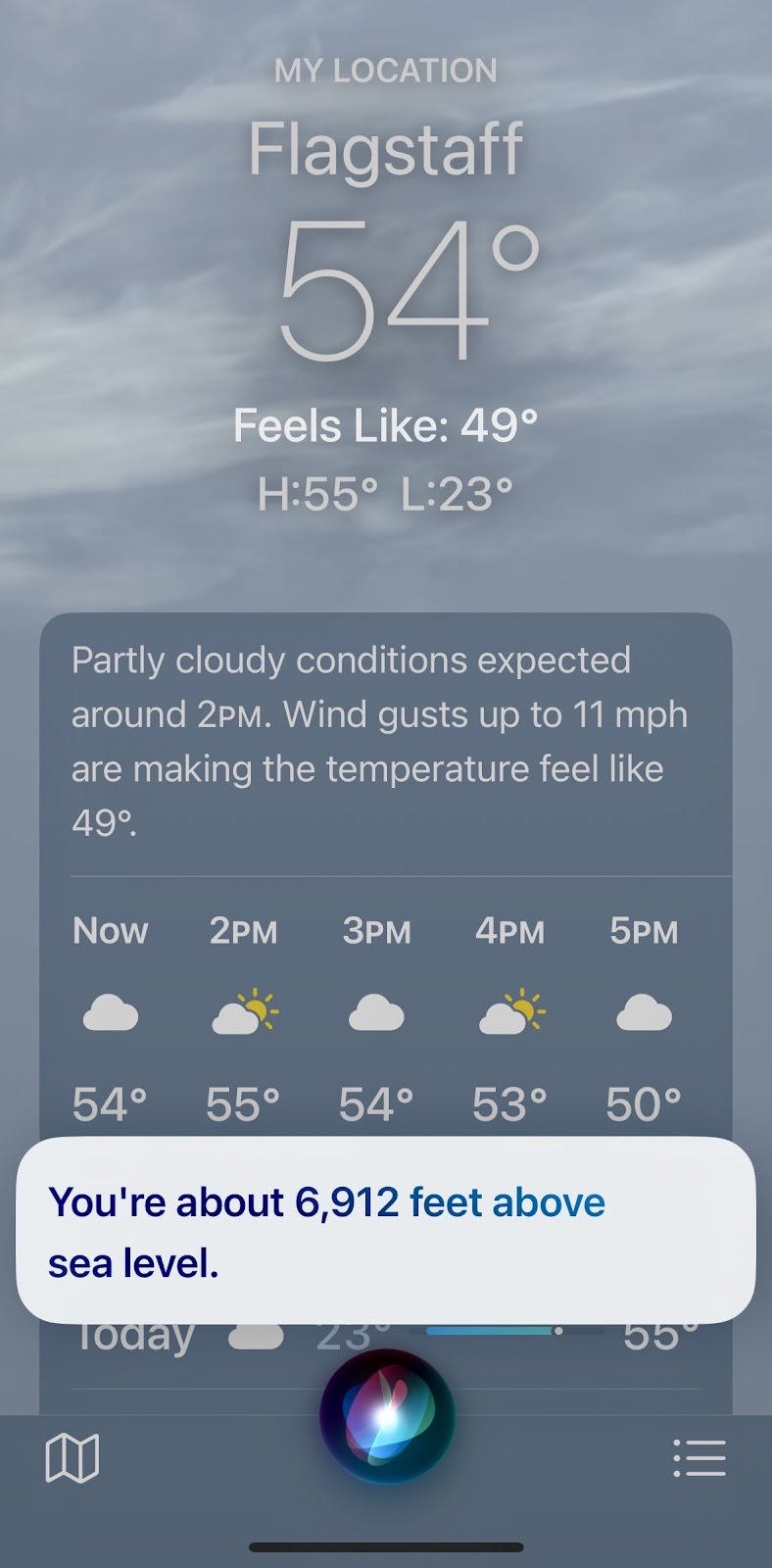Open the saved locations list
The width and height of the screenshot is (772, 1568).
point(700,1458)
